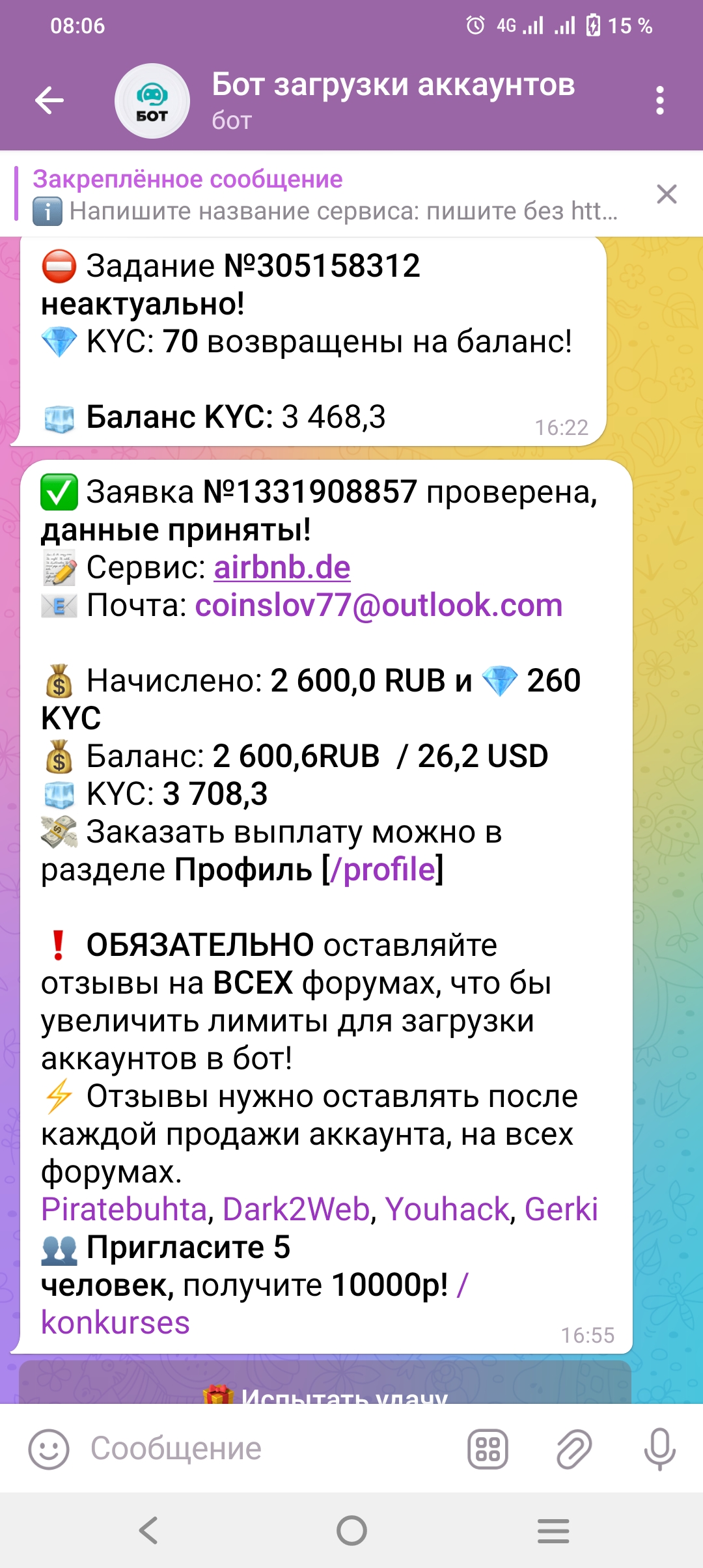The image size is (703, 1568).
Task: Dismiss the pinned message bar
Action: point(667,194)
